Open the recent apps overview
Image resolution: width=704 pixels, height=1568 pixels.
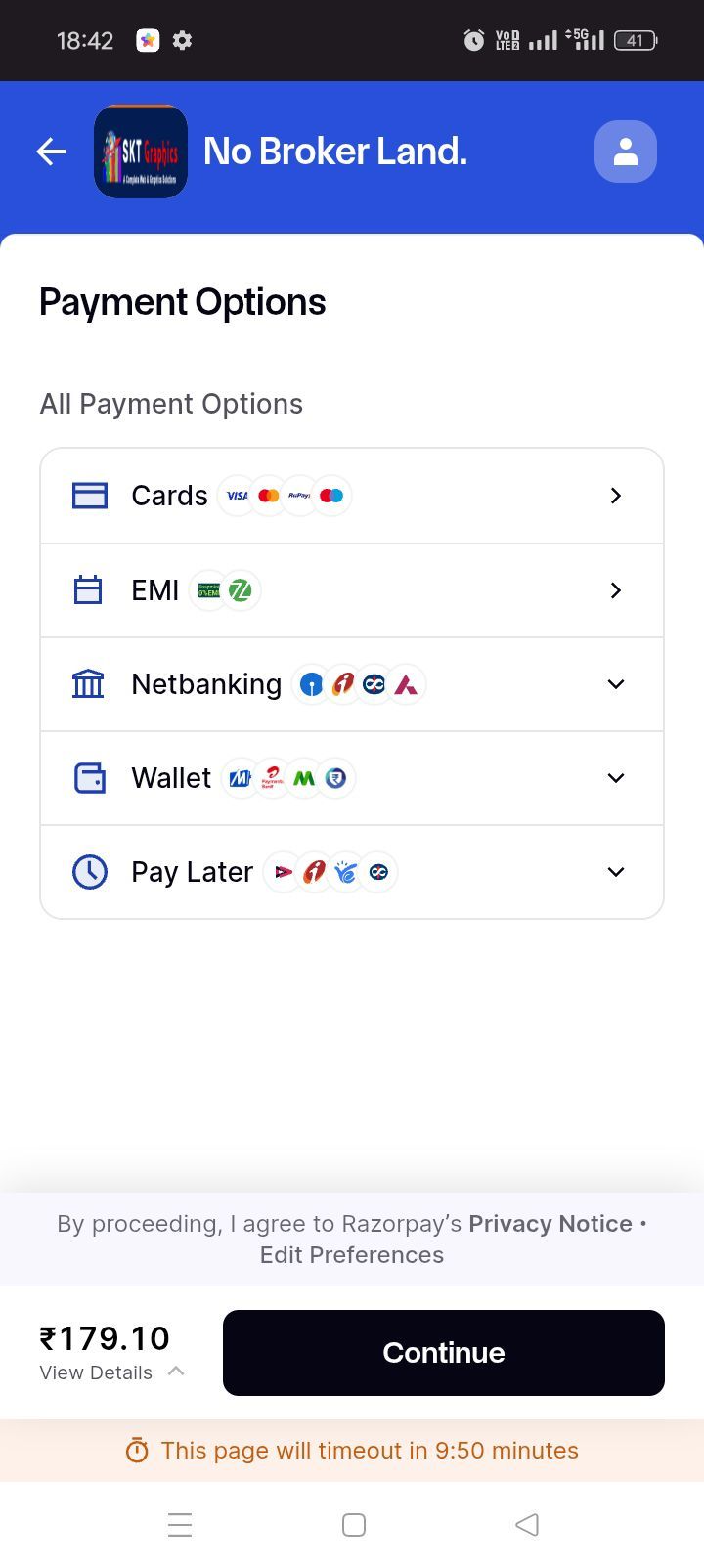click(x=180, y=1525)
